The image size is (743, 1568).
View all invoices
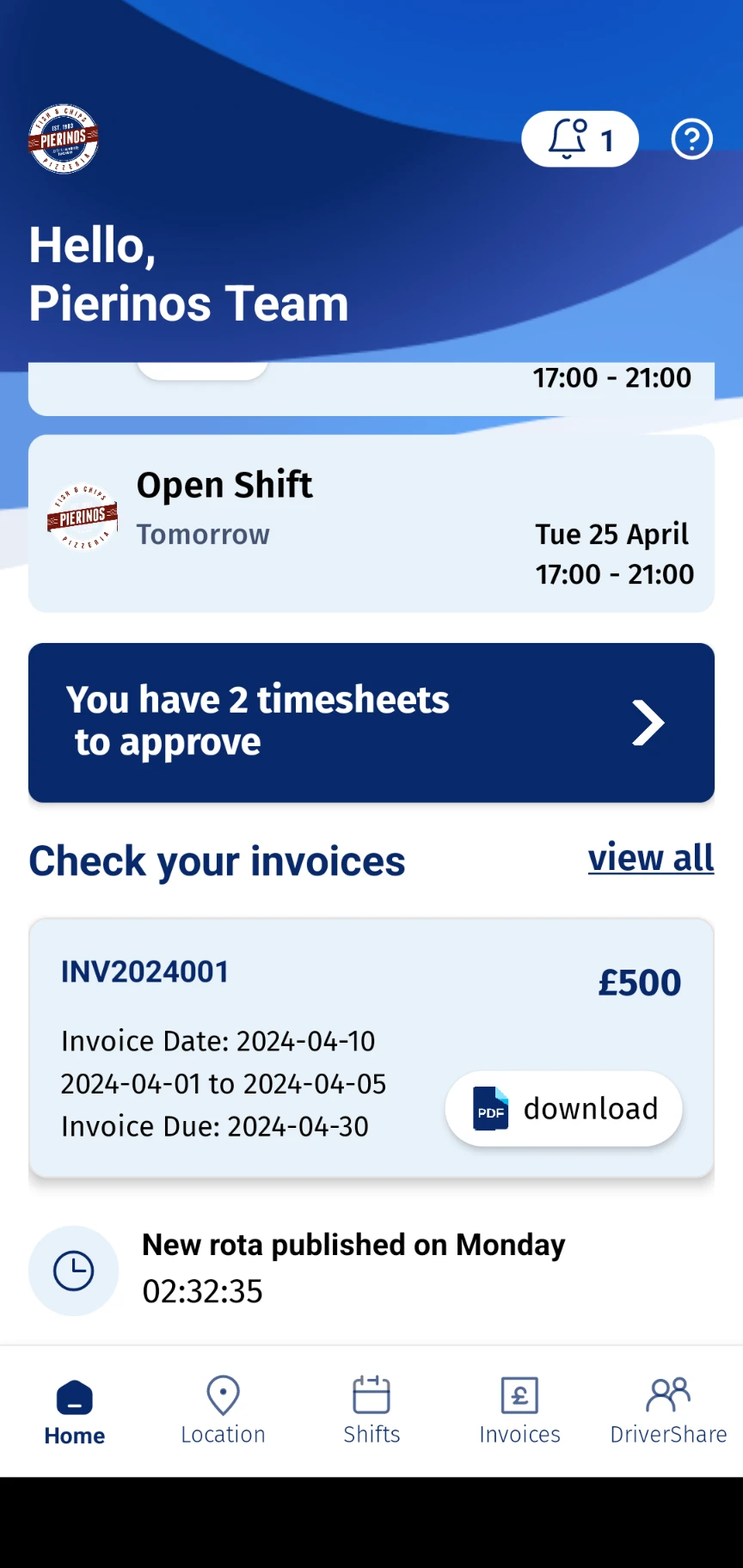(x=650, y=858)
